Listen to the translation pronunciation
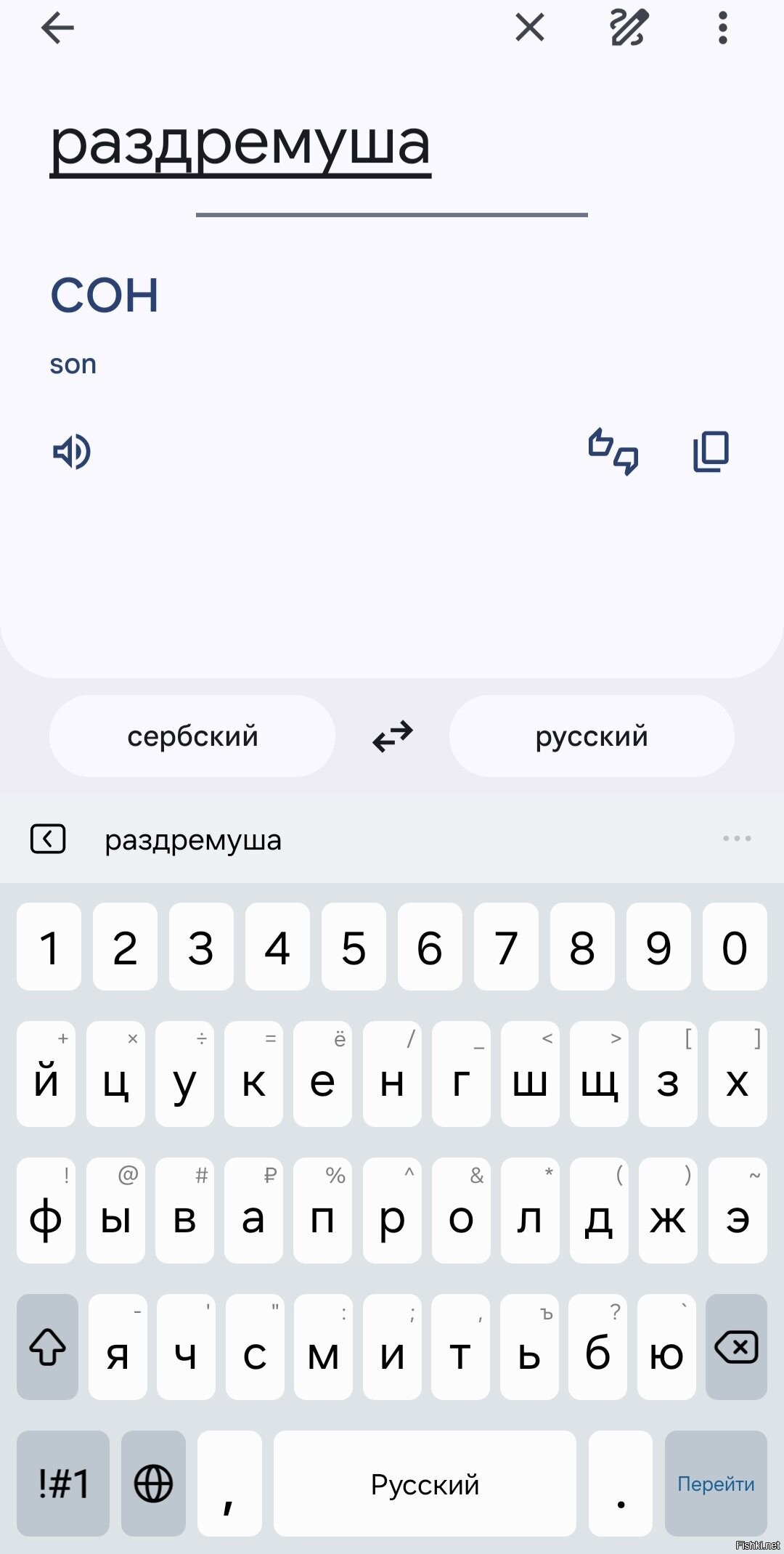This screenshot has height=1554, width=784. pyautogui.click(x=71, y=452)
